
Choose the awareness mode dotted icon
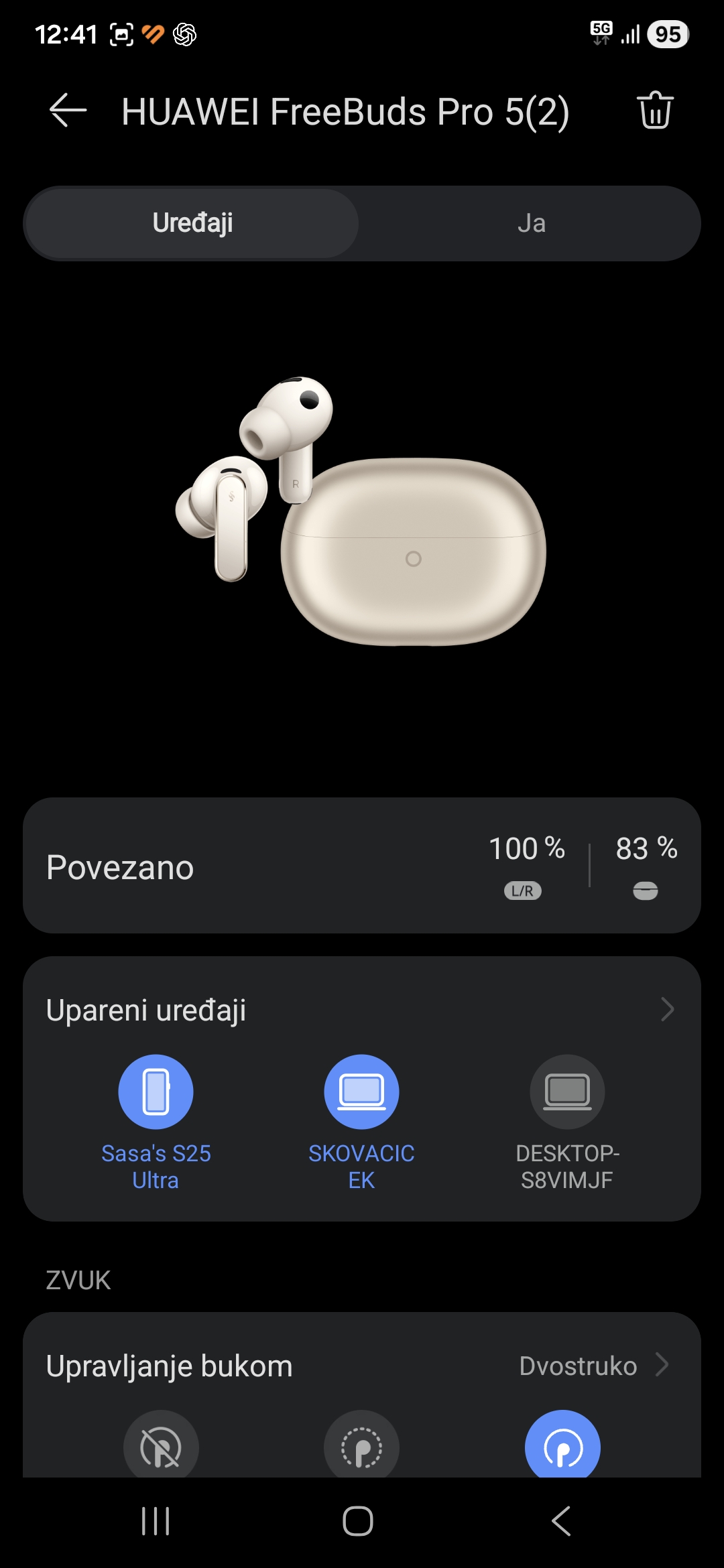[x=361, y=1446]
